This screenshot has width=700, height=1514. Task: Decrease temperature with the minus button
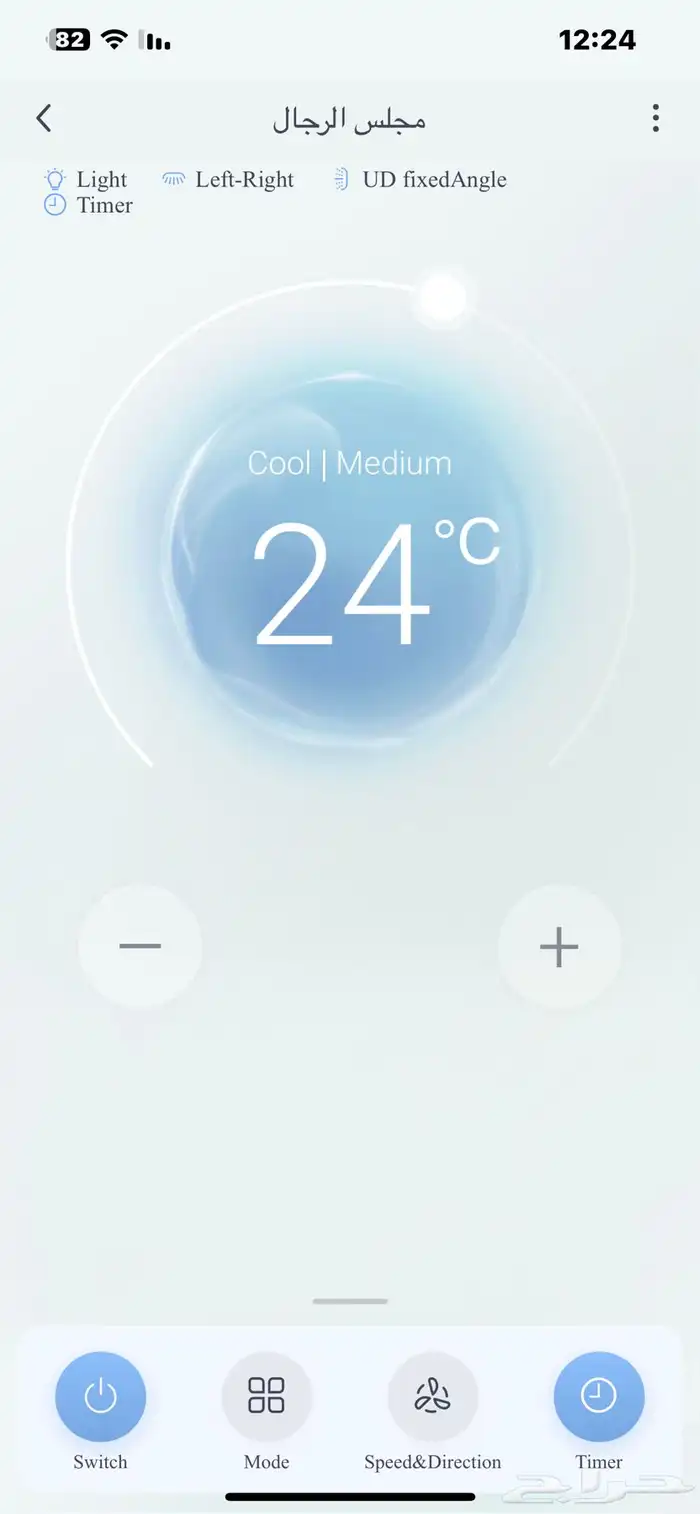pyautogui.click(x=140, y=946)
